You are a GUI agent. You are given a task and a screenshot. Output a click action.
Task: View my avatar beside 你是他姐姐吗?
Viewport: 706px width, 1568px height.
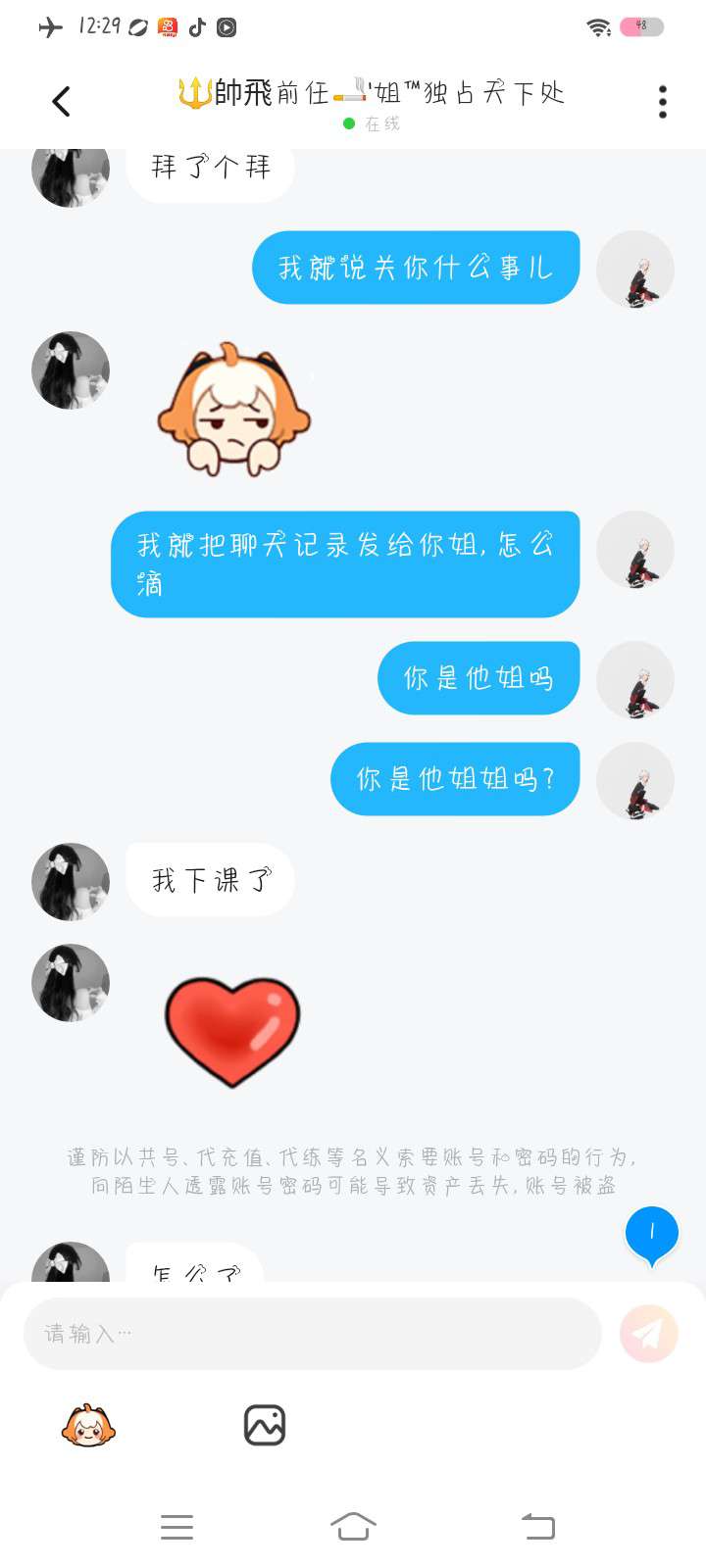pyautogui.click(x=635, y=781)
